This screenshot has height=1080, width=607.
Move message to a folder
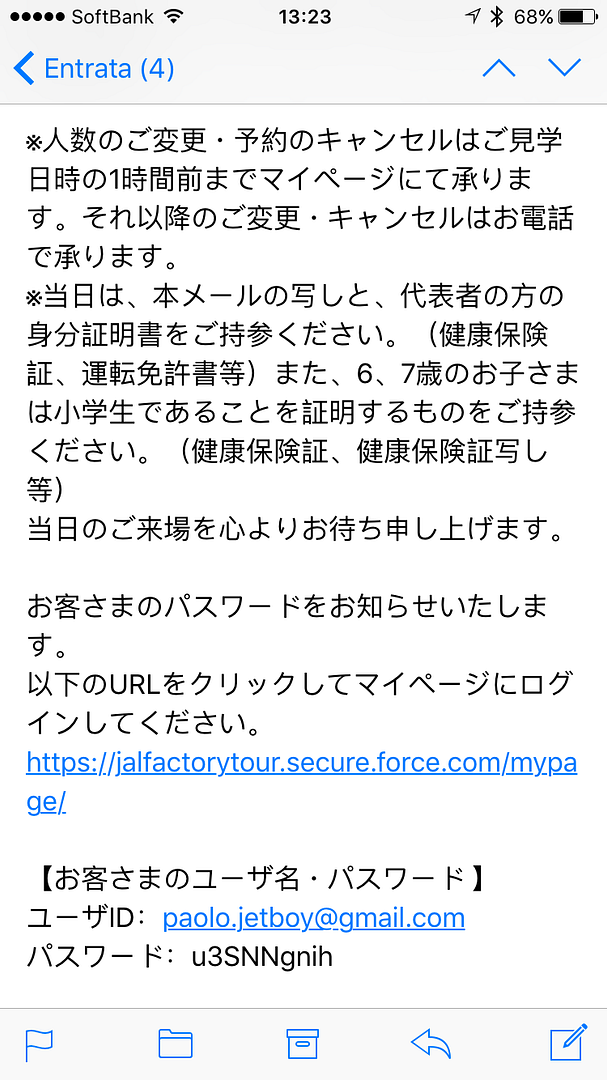pos(175,1043)
